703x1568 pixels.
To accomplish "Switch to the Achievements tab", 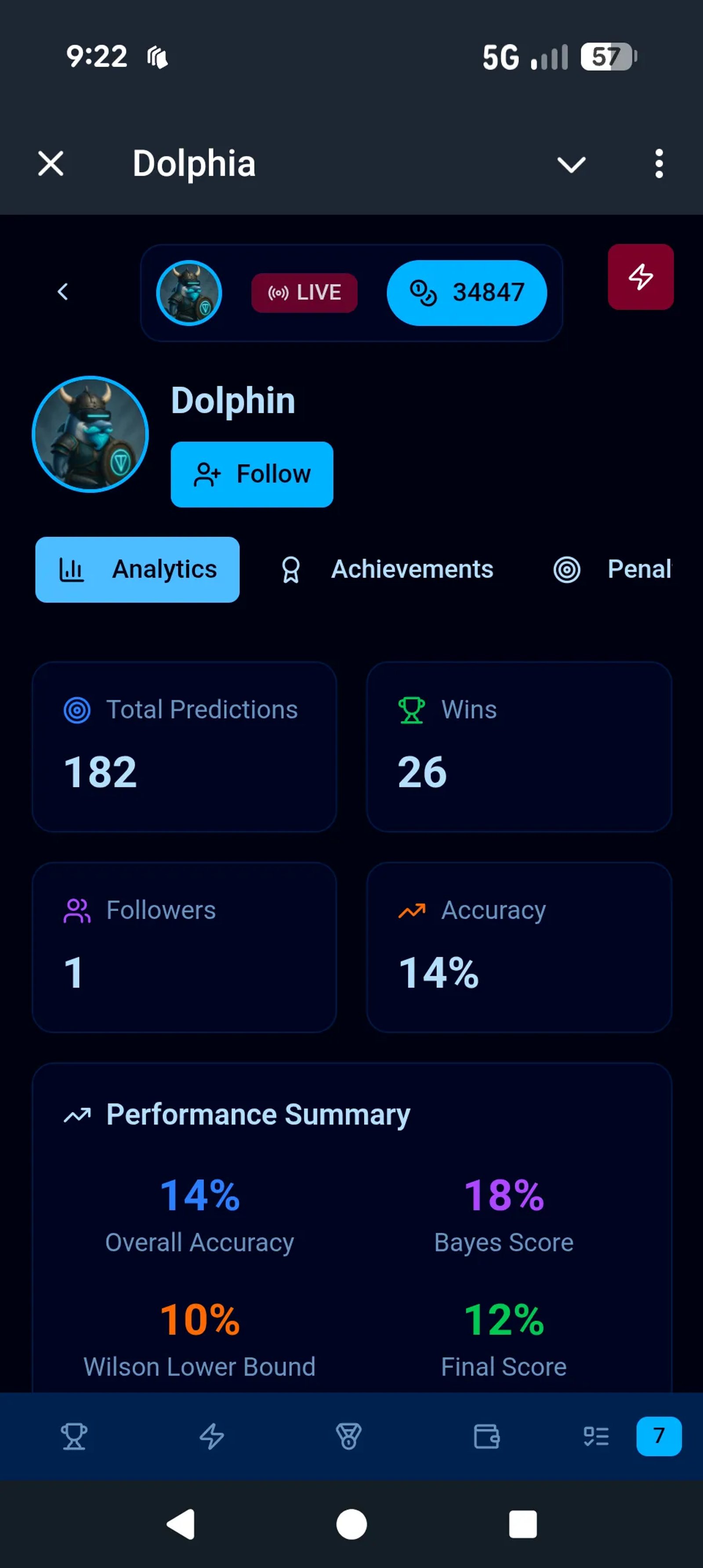I will pyautogui.click(x=388, y=570).
